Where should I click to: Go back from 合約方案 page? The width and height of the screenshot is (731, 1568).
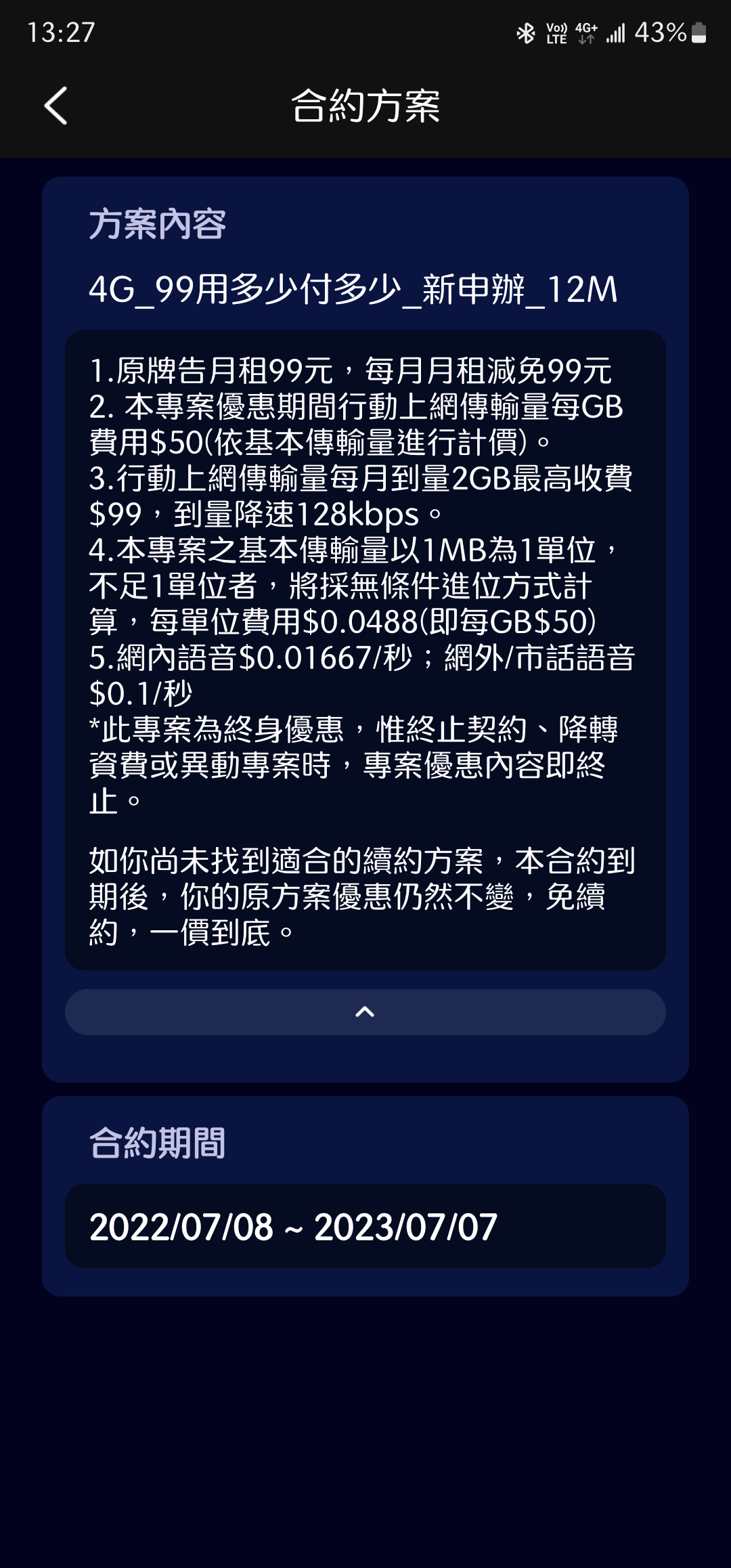point(56,106)
